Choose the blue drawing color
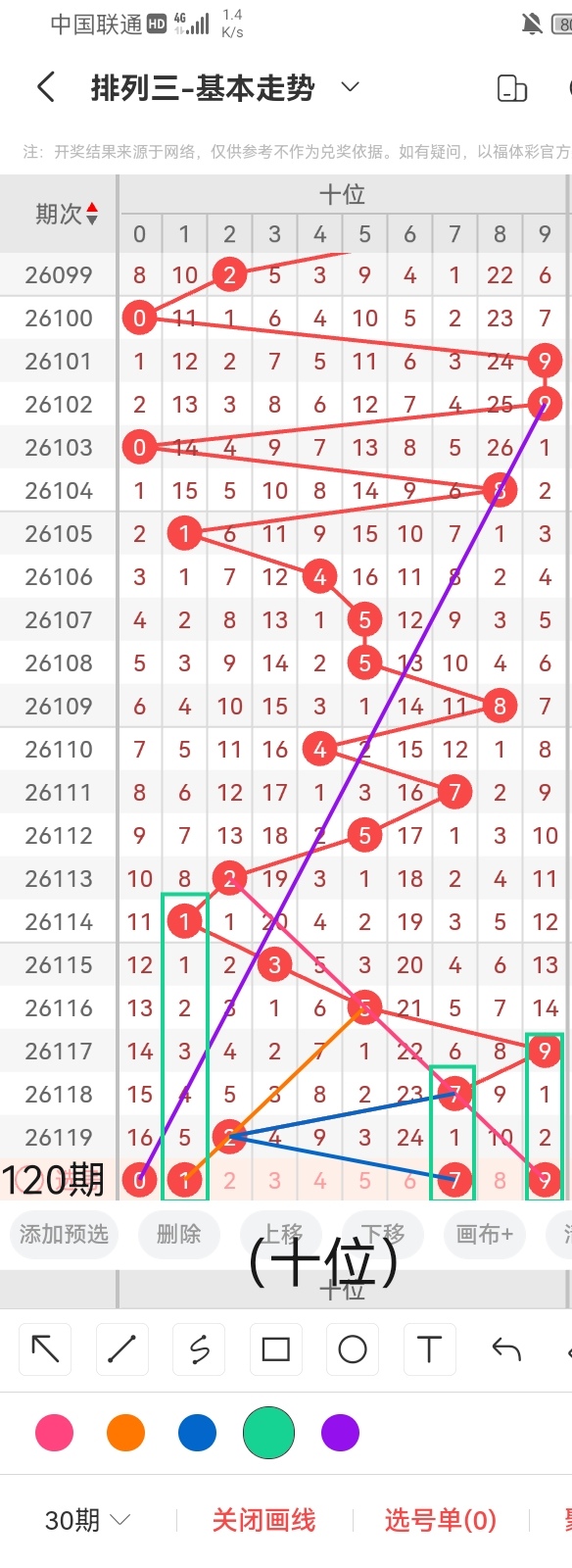572x1568 pixels. [197, 1433]
